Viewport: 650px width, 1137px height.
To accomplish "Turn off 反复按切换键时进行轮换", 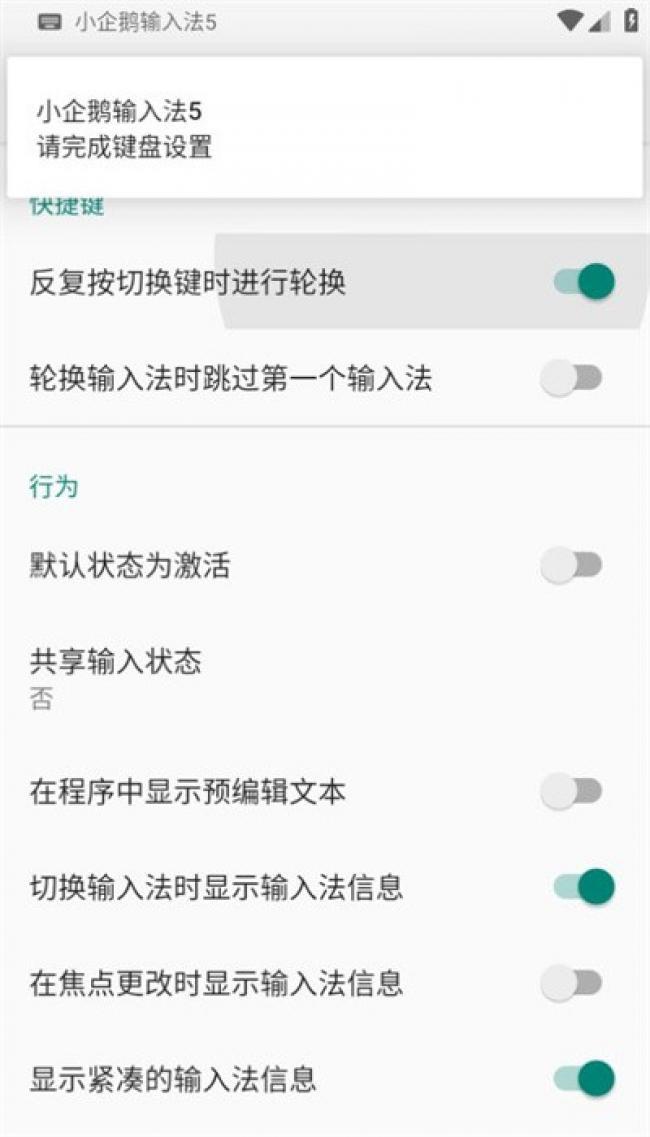I will pyautogui.click(x=584, y=281).
